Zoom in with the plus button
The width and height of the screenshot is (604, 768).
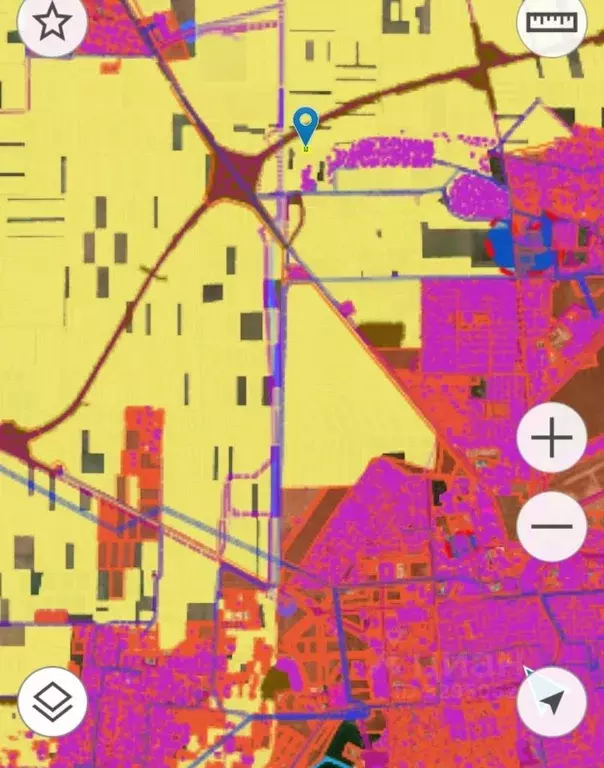pyautogui.click(x=551, y=438)
